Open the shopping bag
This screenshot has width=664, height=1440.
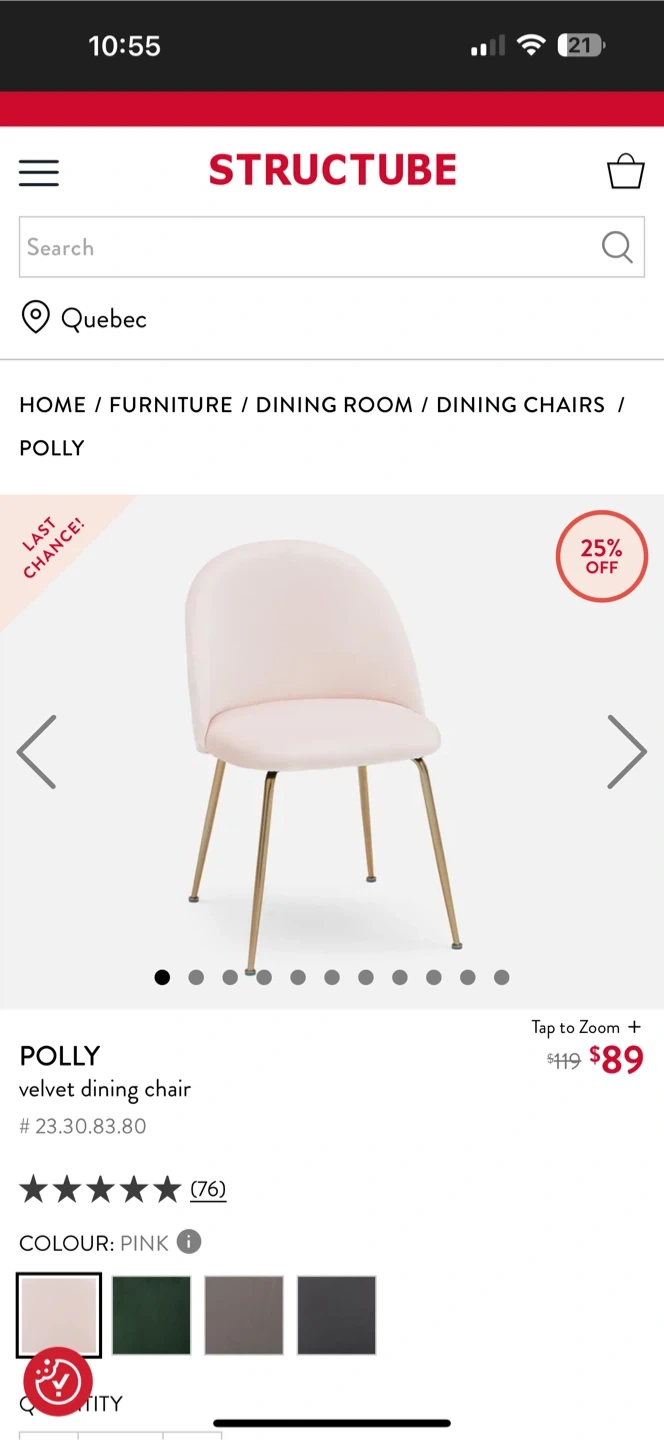pos(626,171)
